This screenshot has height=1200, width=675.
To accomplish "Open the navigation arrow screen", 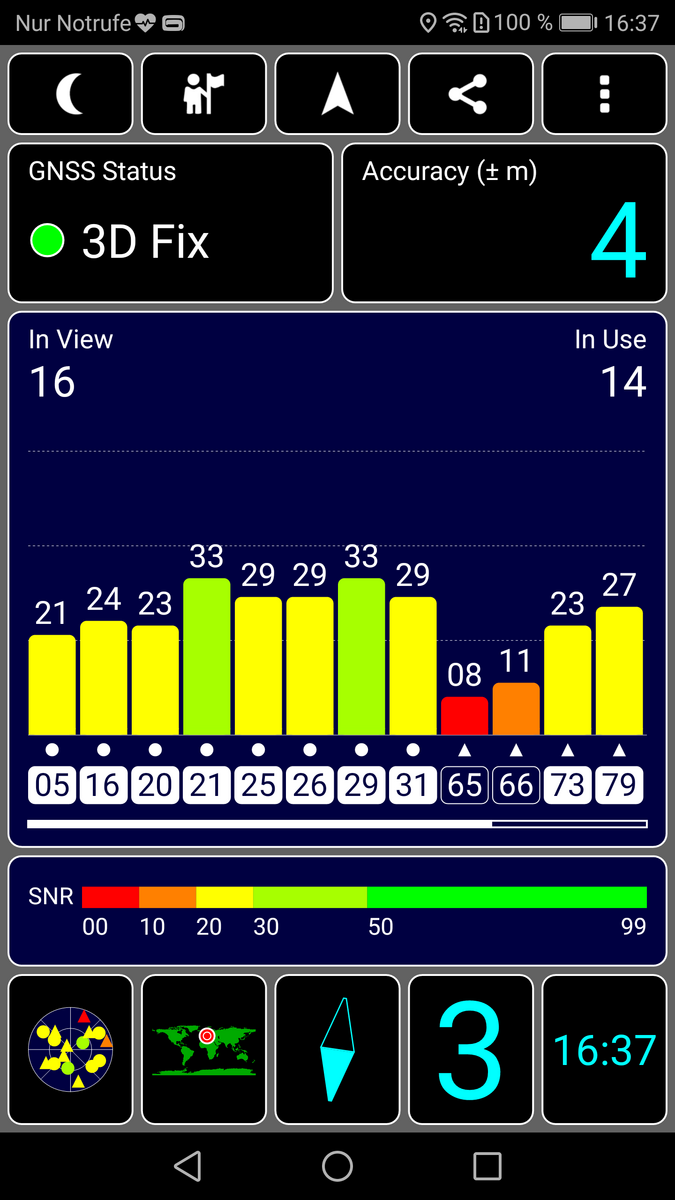I will pos(337,94).
